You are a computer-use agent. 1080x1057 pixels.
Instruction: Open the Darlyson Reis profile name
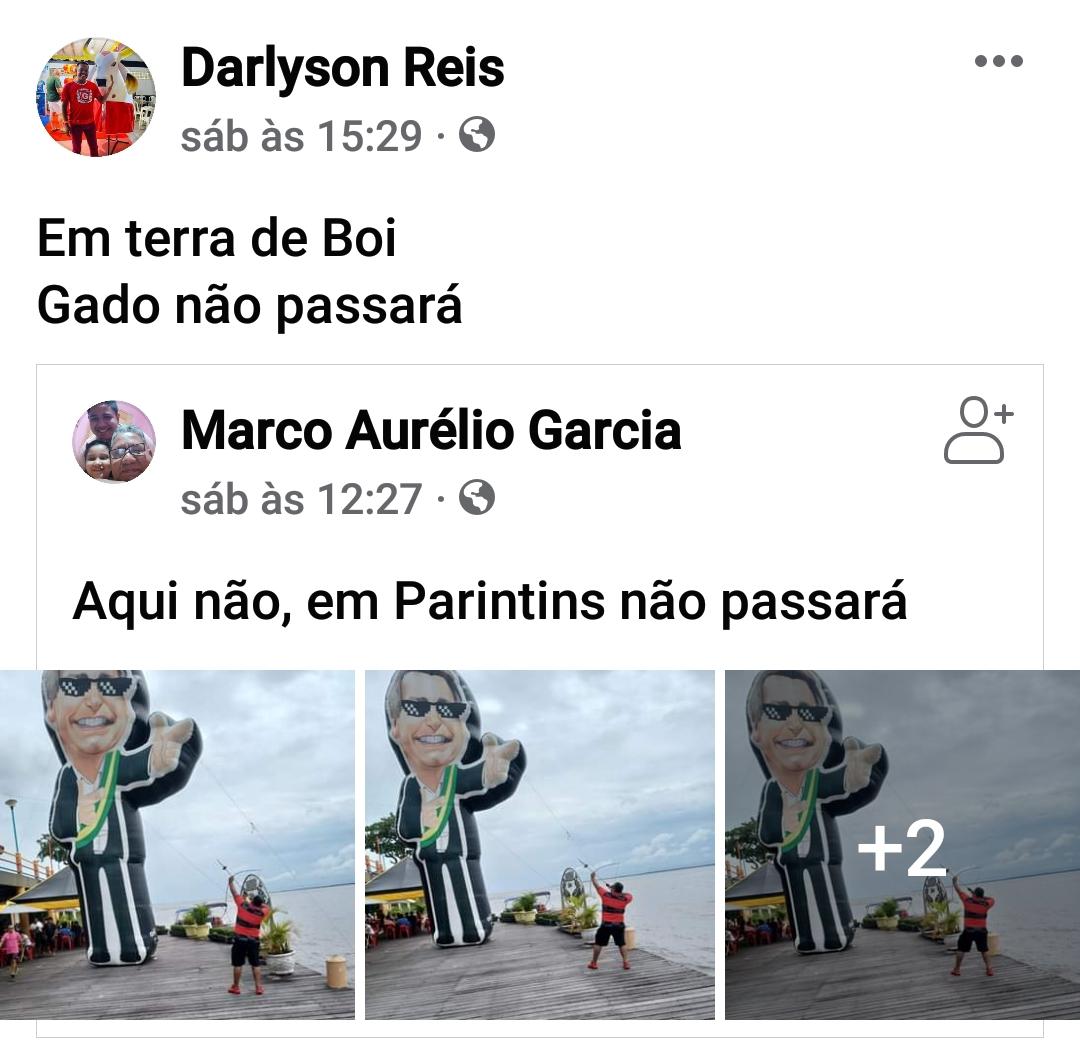[343, 69]
